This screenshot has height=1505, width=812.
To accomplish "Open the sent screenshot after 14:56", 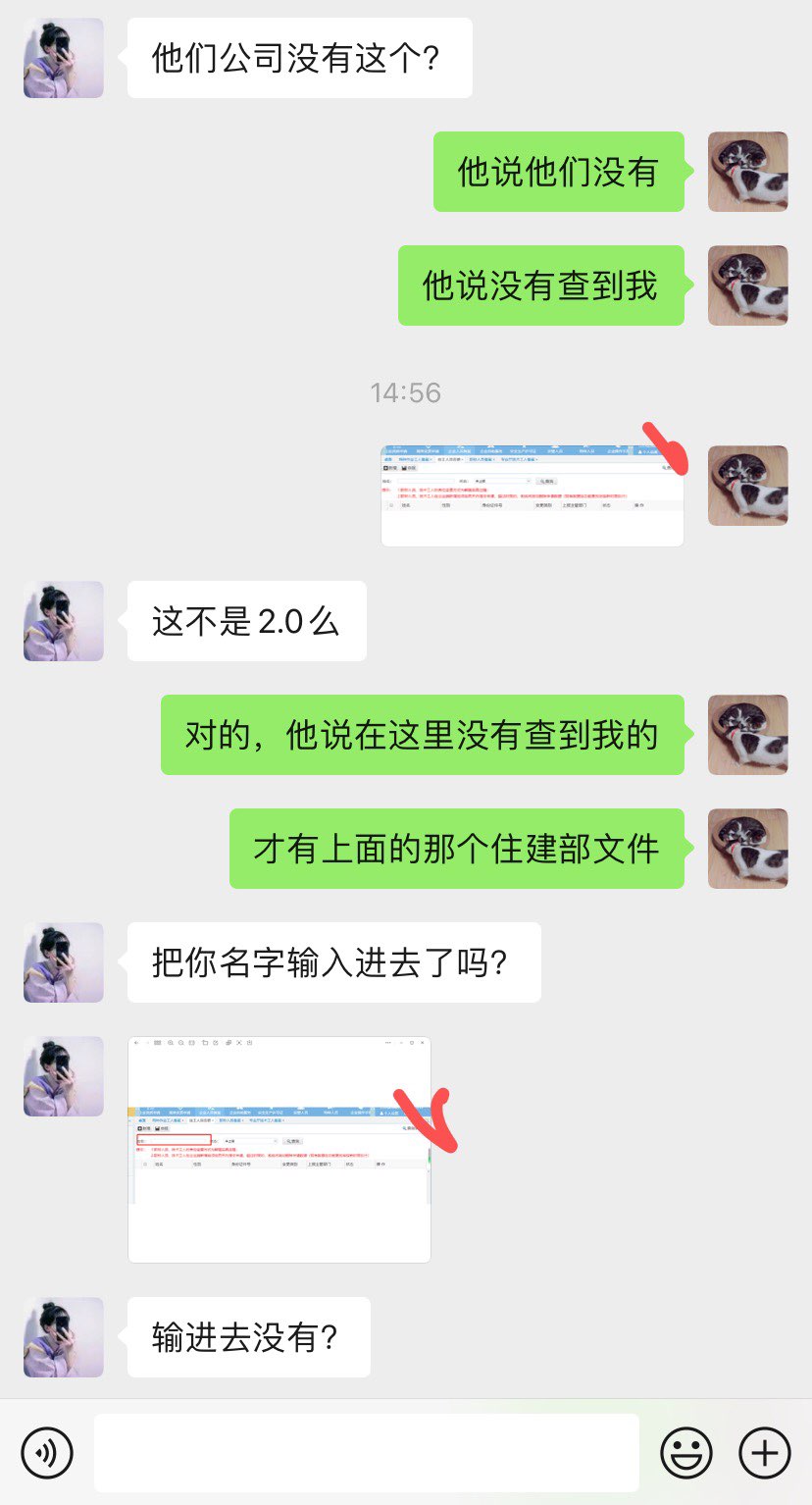I will pos(532,494).
